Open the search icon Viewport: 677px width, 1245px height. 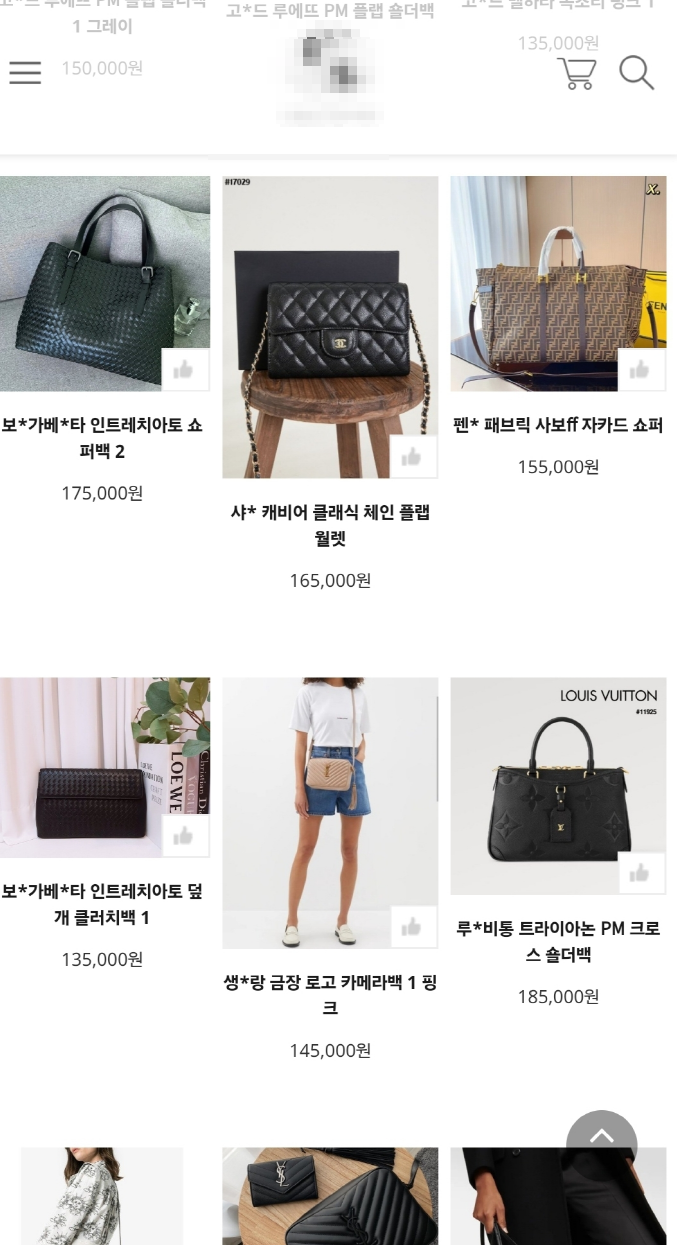(x=636, y=73)
